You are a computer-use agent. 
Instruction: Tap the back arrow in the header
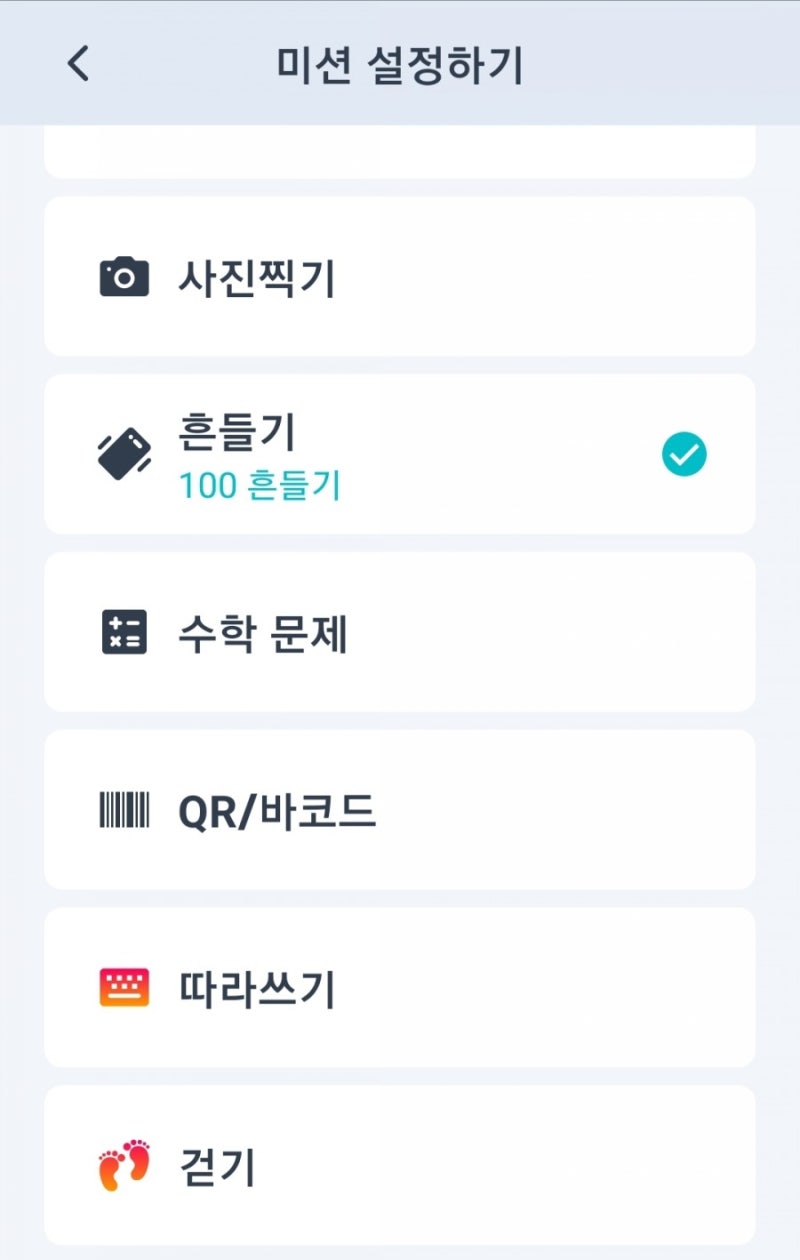(x=76, y=62)
